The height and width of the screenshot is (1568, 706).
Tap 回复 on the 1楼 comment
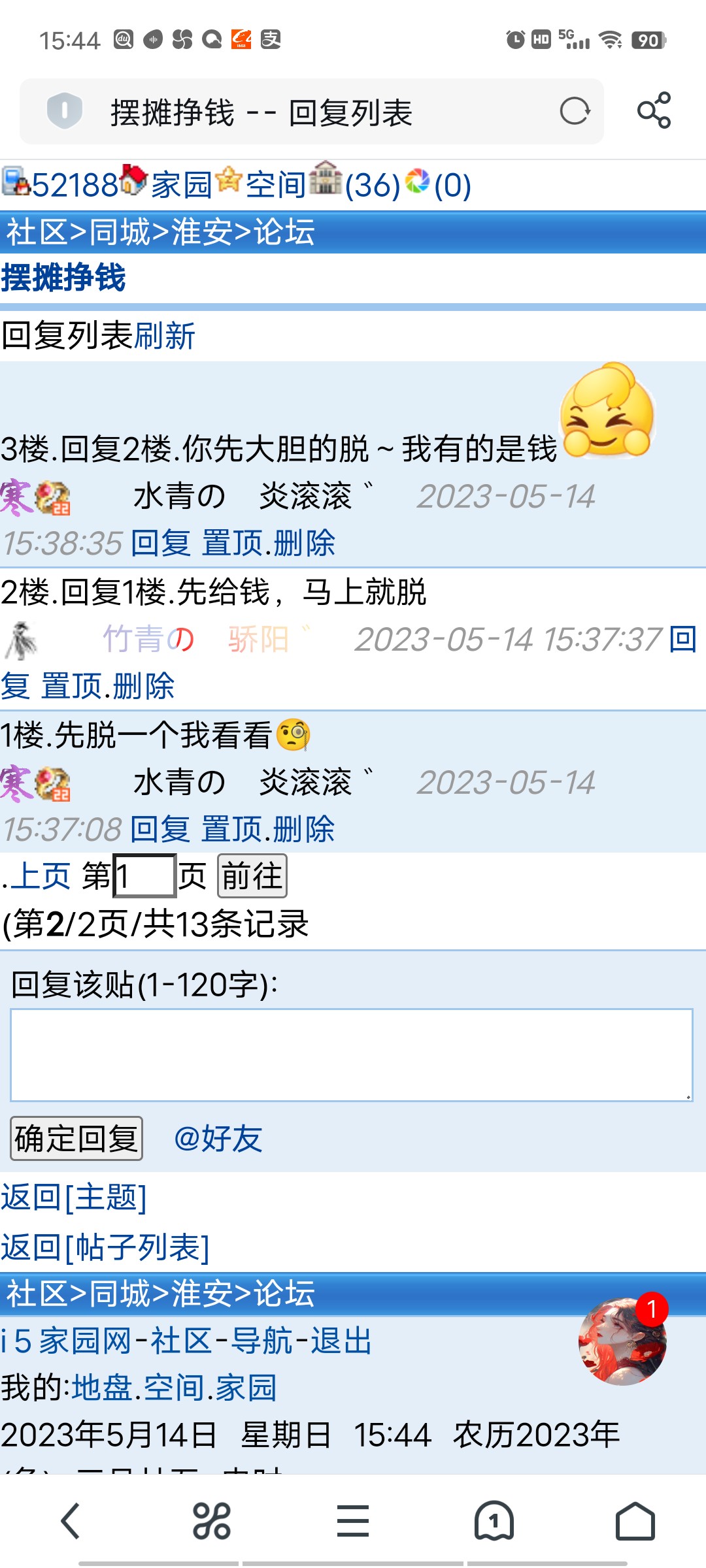(x=160, y=830)
